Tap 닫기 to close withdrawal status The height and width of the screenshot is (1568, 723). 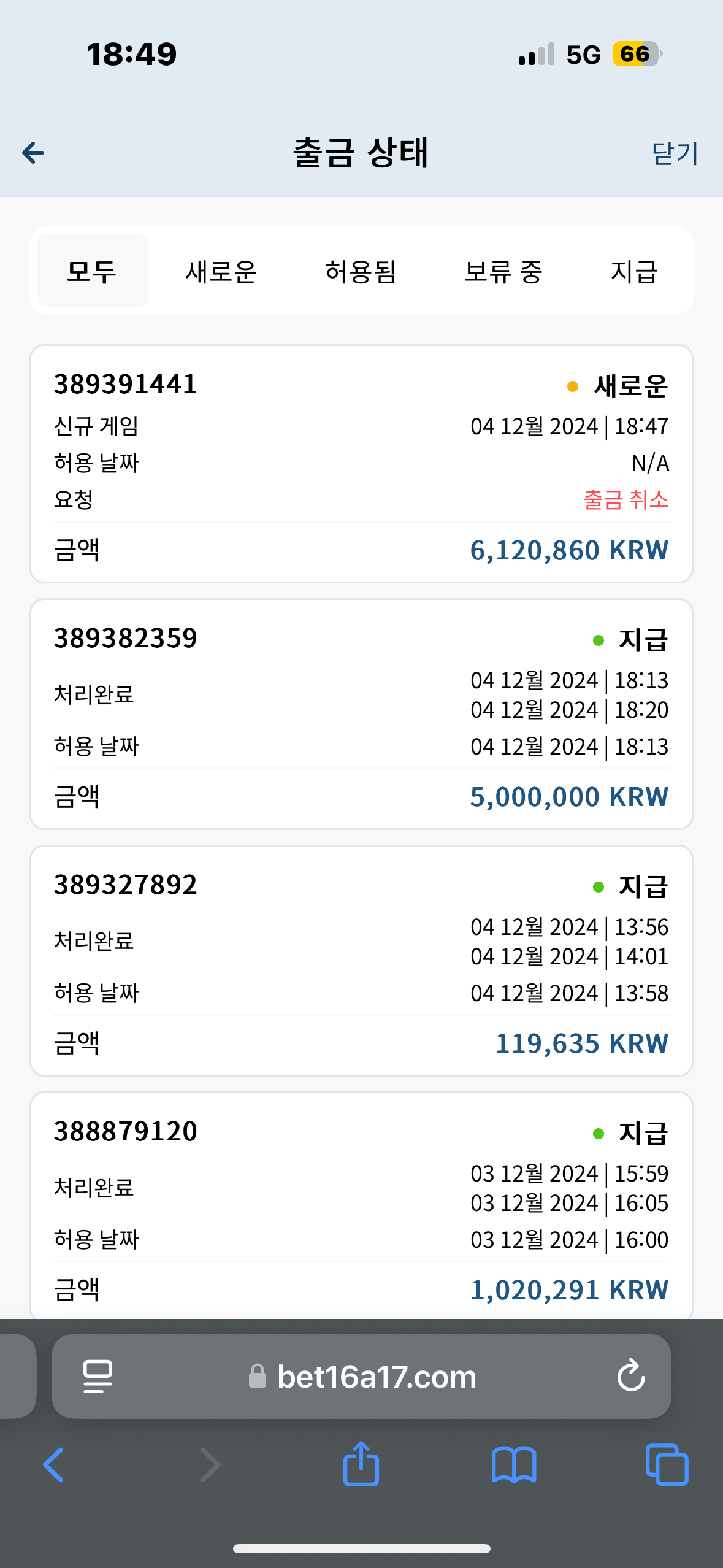(675, 153)
